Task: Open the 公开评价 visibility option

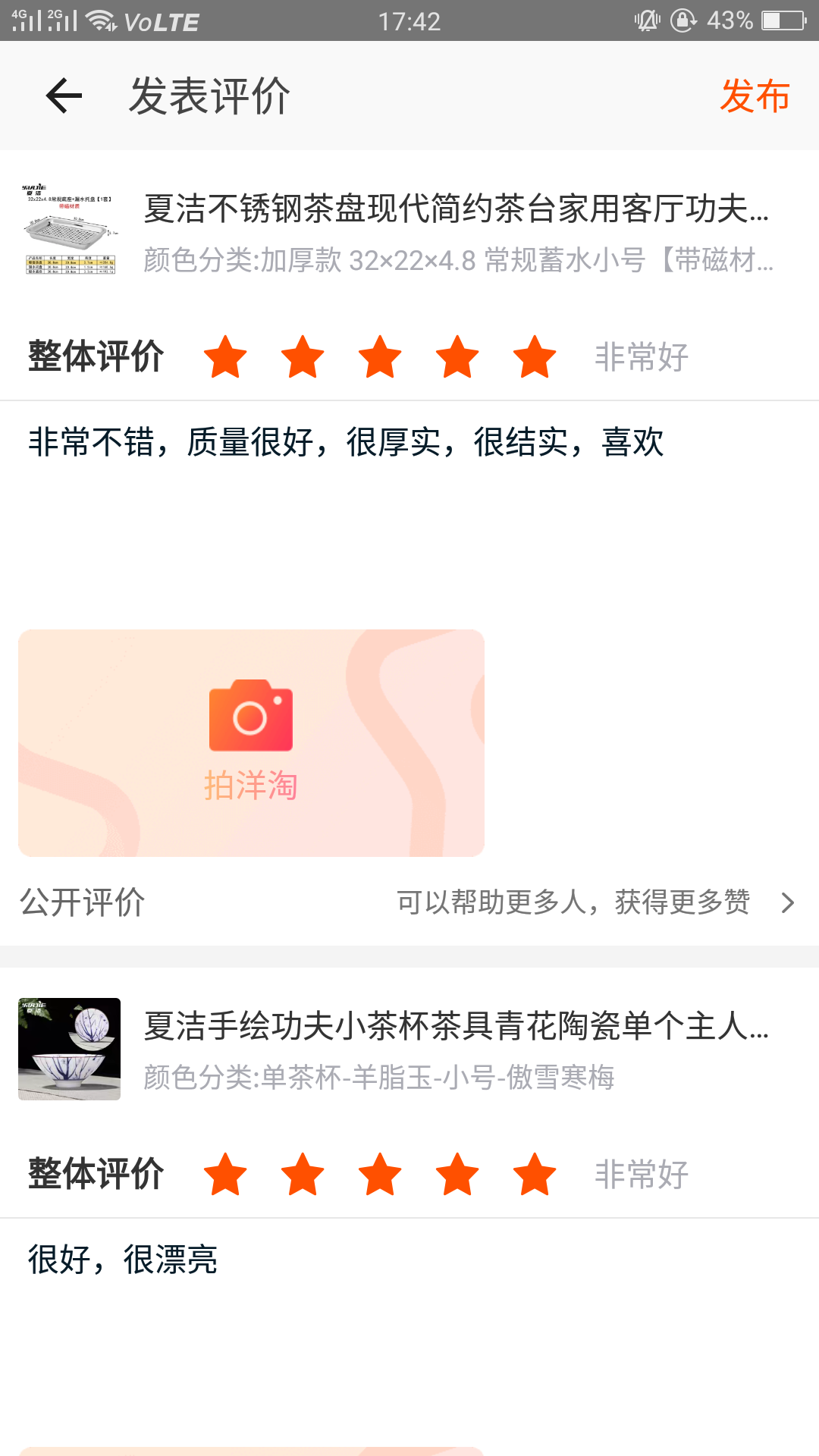Action: [x=409, y=902]
